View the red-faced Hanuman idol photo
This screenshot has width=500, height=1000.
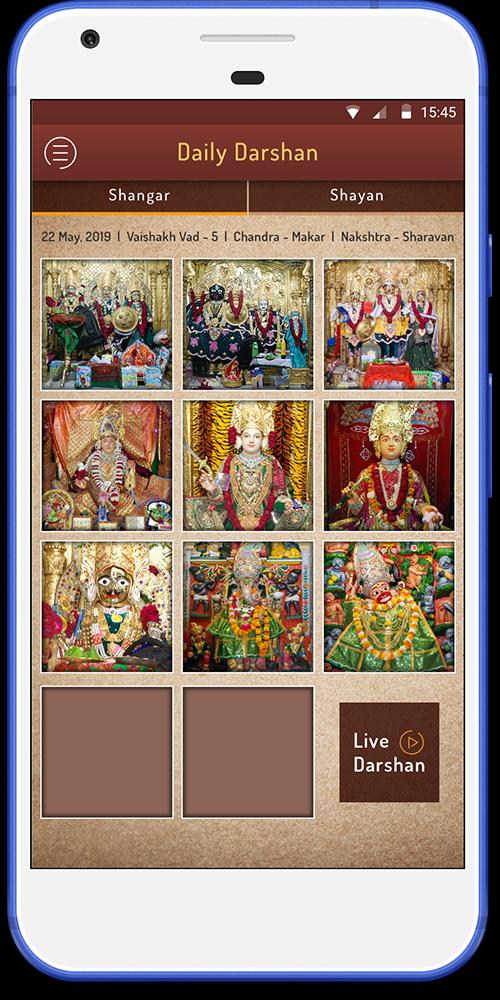389,607
